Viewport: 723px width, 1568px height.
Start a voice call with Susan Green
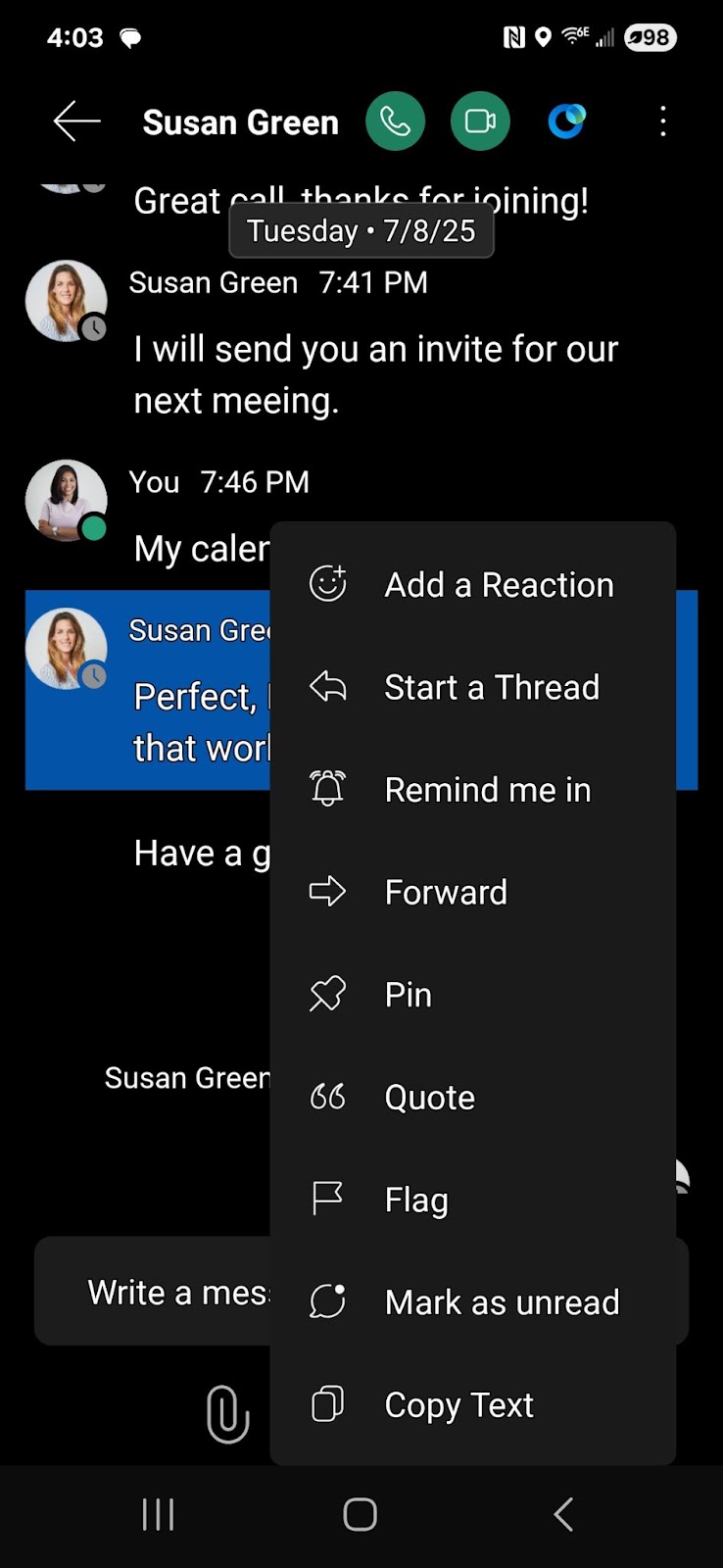[x=395, y=122]
